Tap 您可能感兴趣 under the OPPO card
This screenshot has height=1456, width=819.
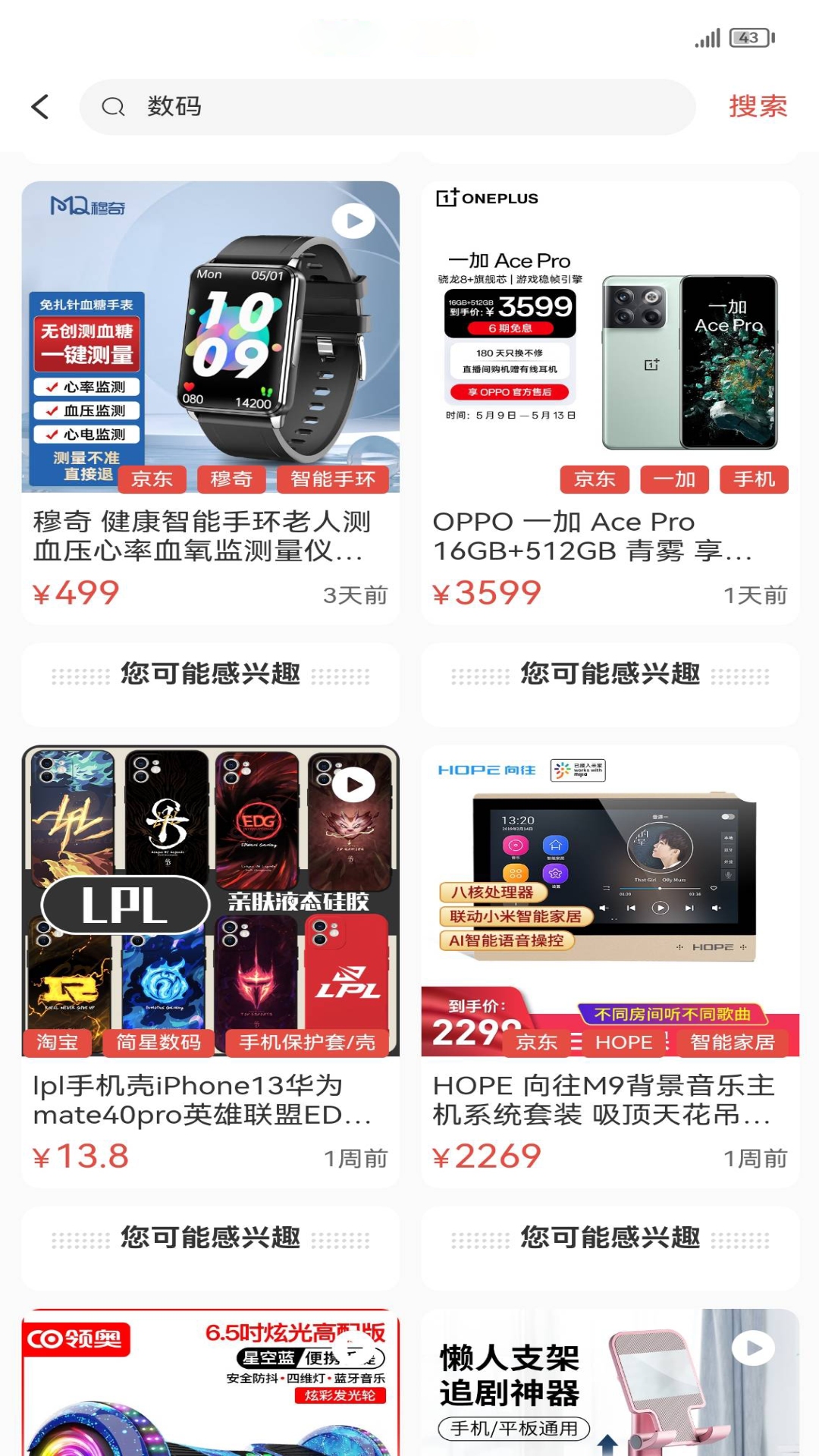[610, 674]
